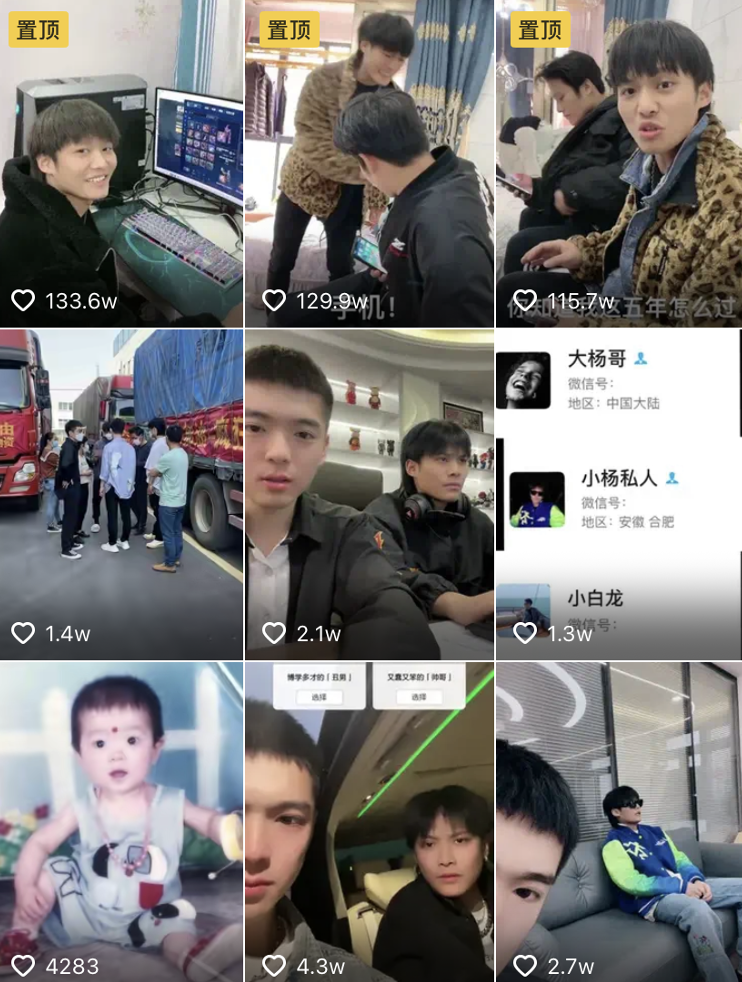
Task: Open pinned video with 133.6w likes
Action: pyautogui.click(x=121, y=165)
